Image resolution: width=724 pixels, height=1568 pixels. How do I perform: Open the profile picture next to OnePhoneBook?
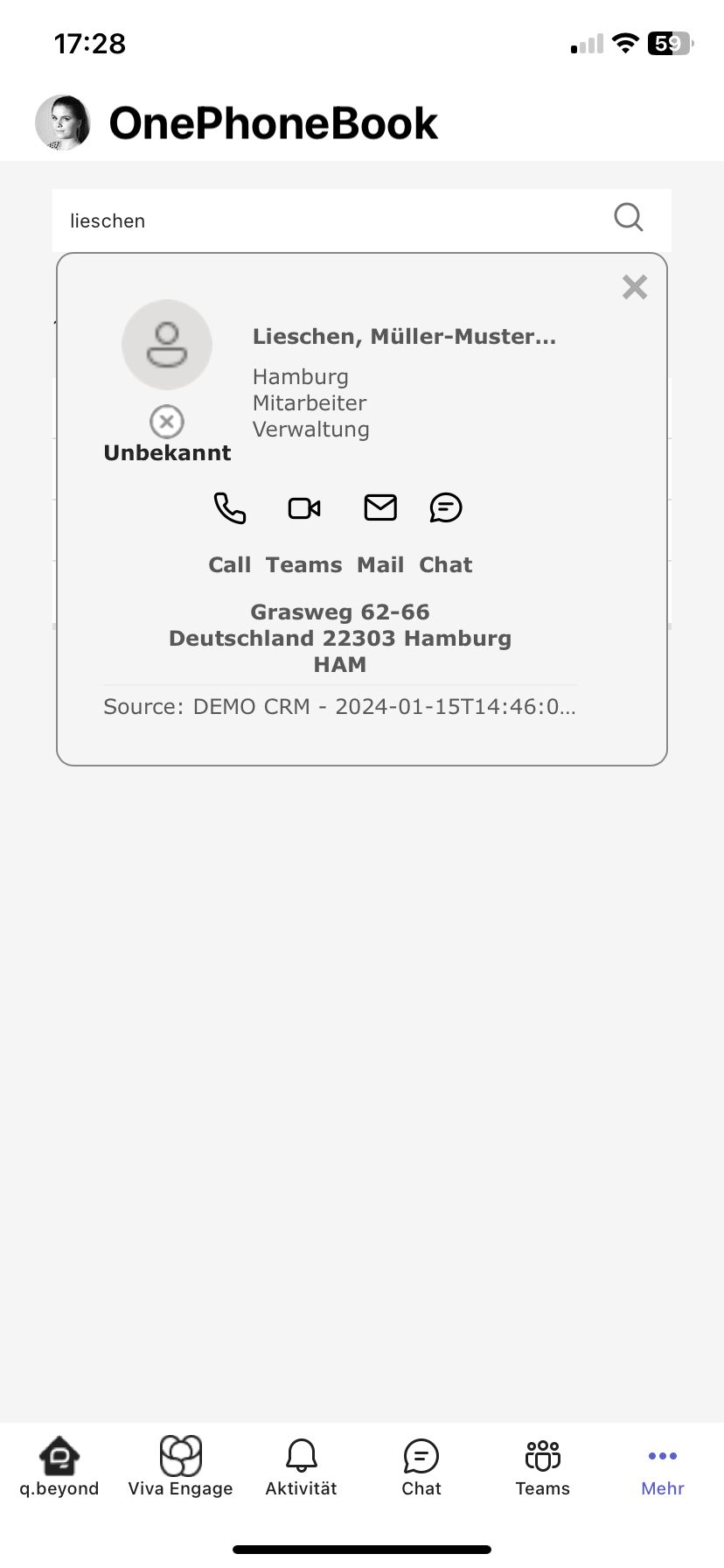[x=62, y=122]
